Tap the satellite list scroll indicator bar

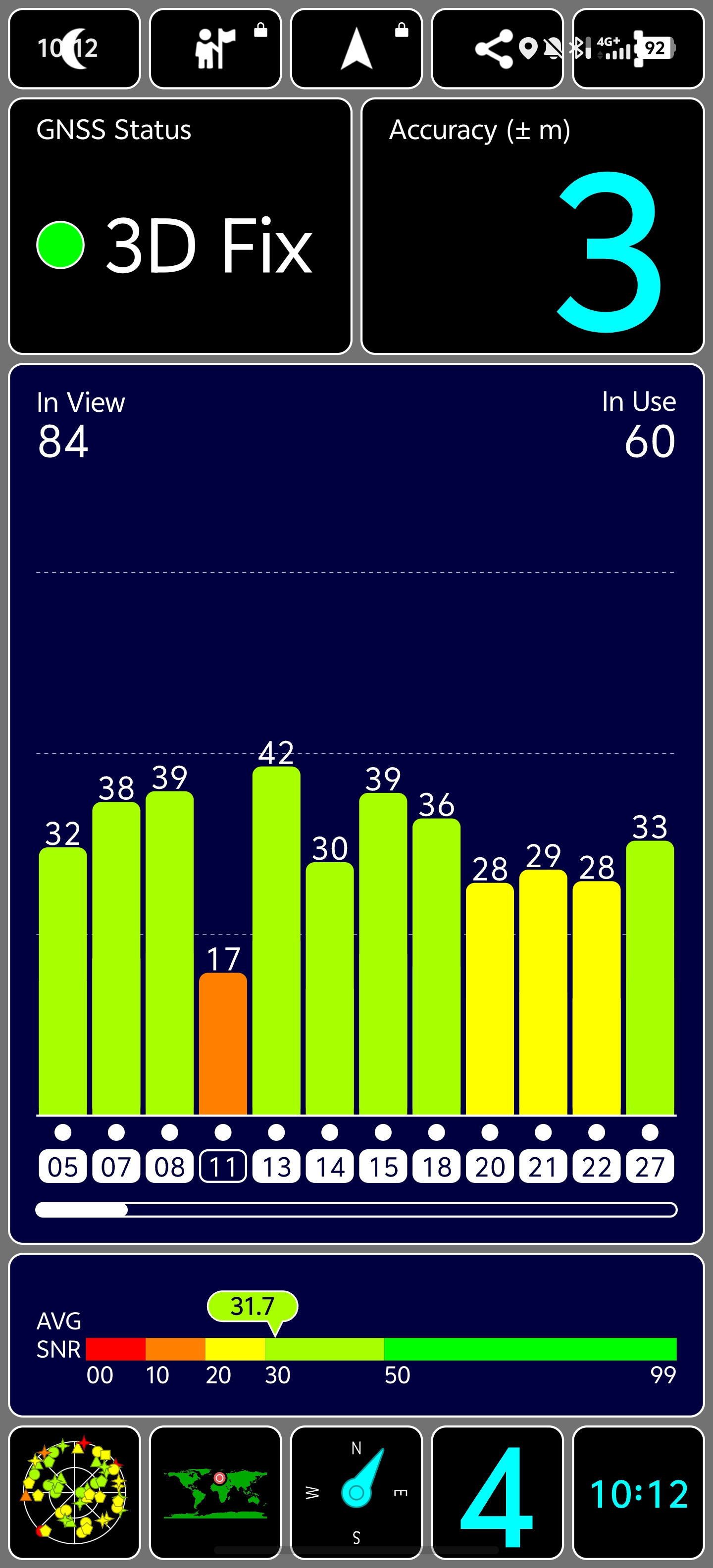(356, 1210)
